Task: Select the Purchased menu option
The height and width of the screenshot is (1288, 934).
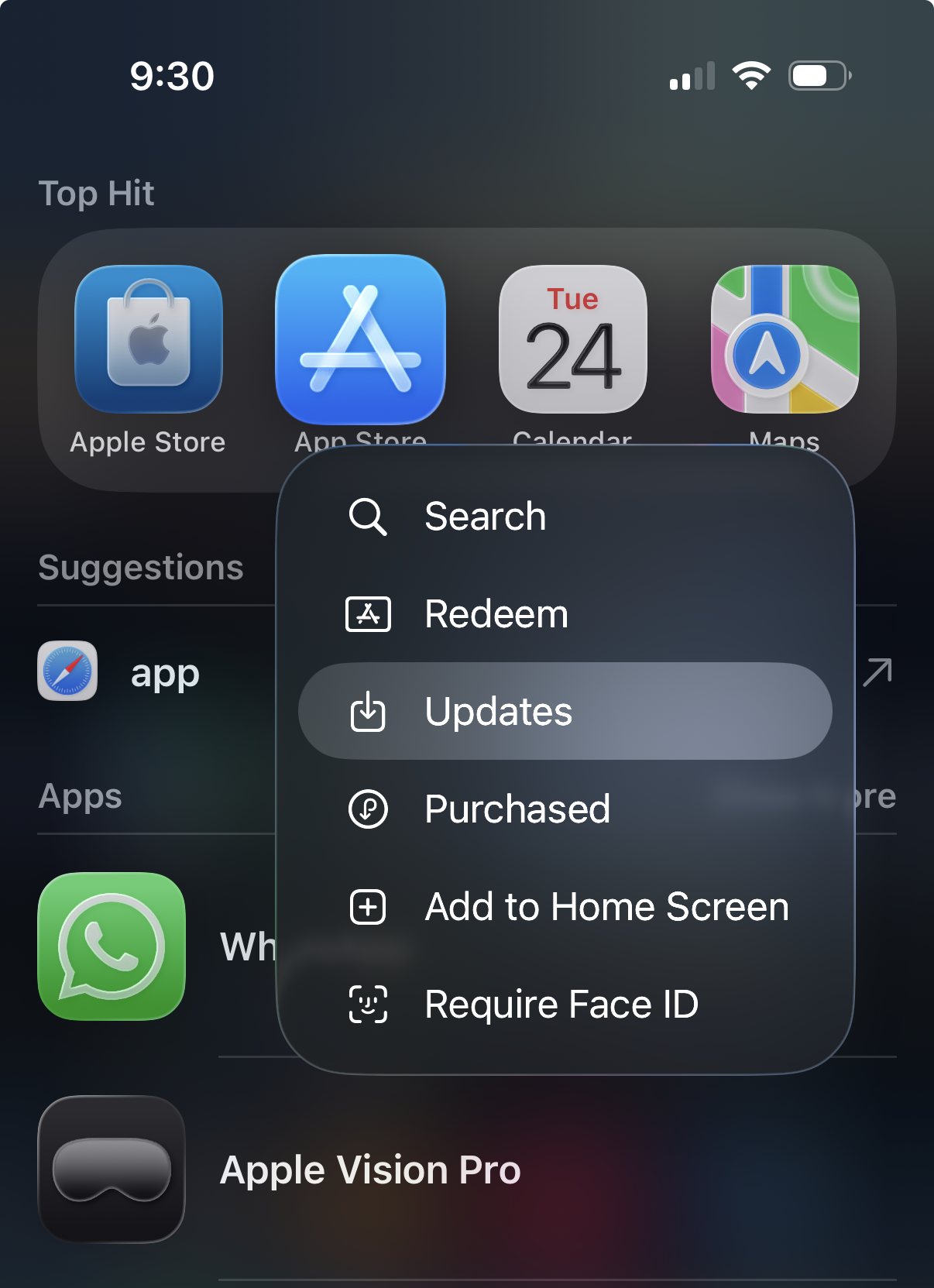Action: 517,809
